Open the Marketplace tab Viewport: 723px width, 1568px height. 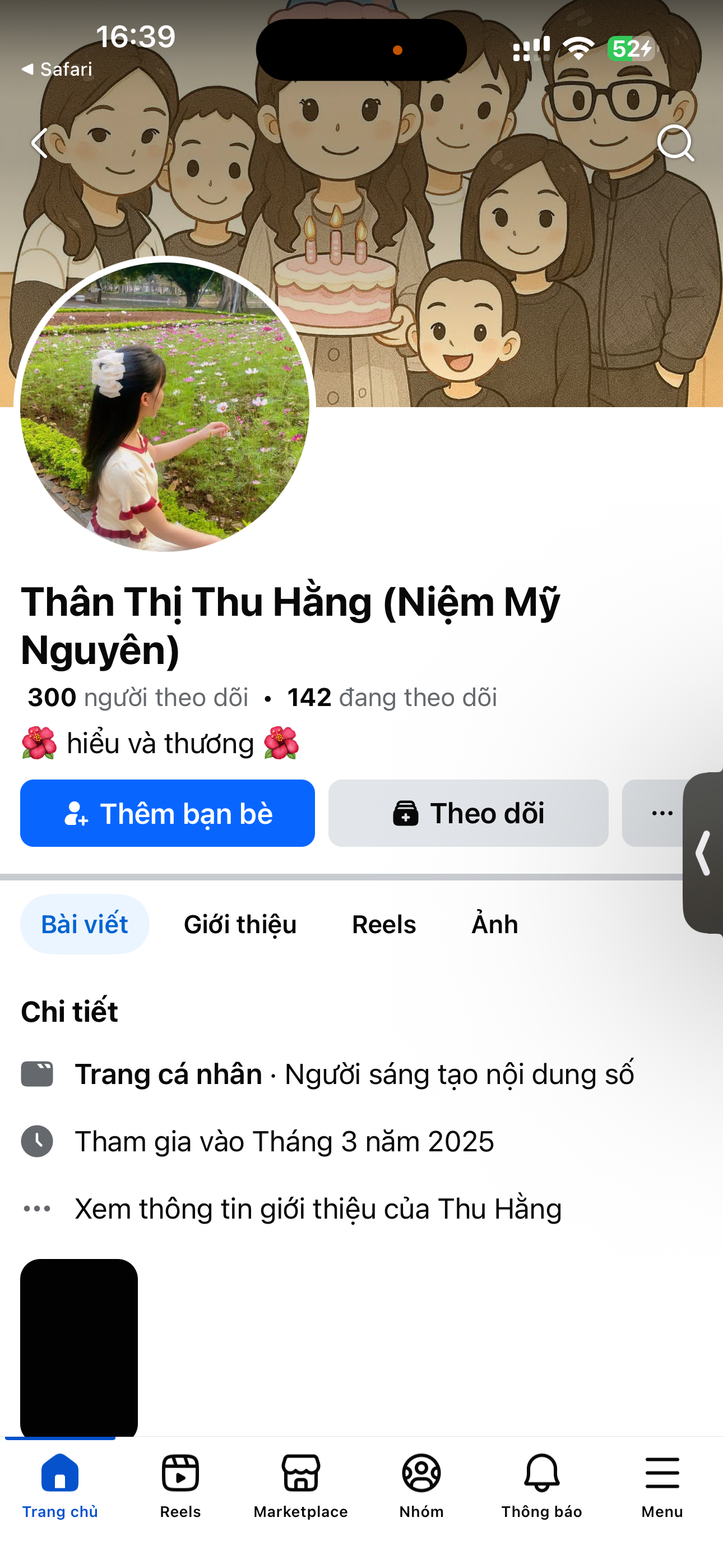[x=300, y=1485]
